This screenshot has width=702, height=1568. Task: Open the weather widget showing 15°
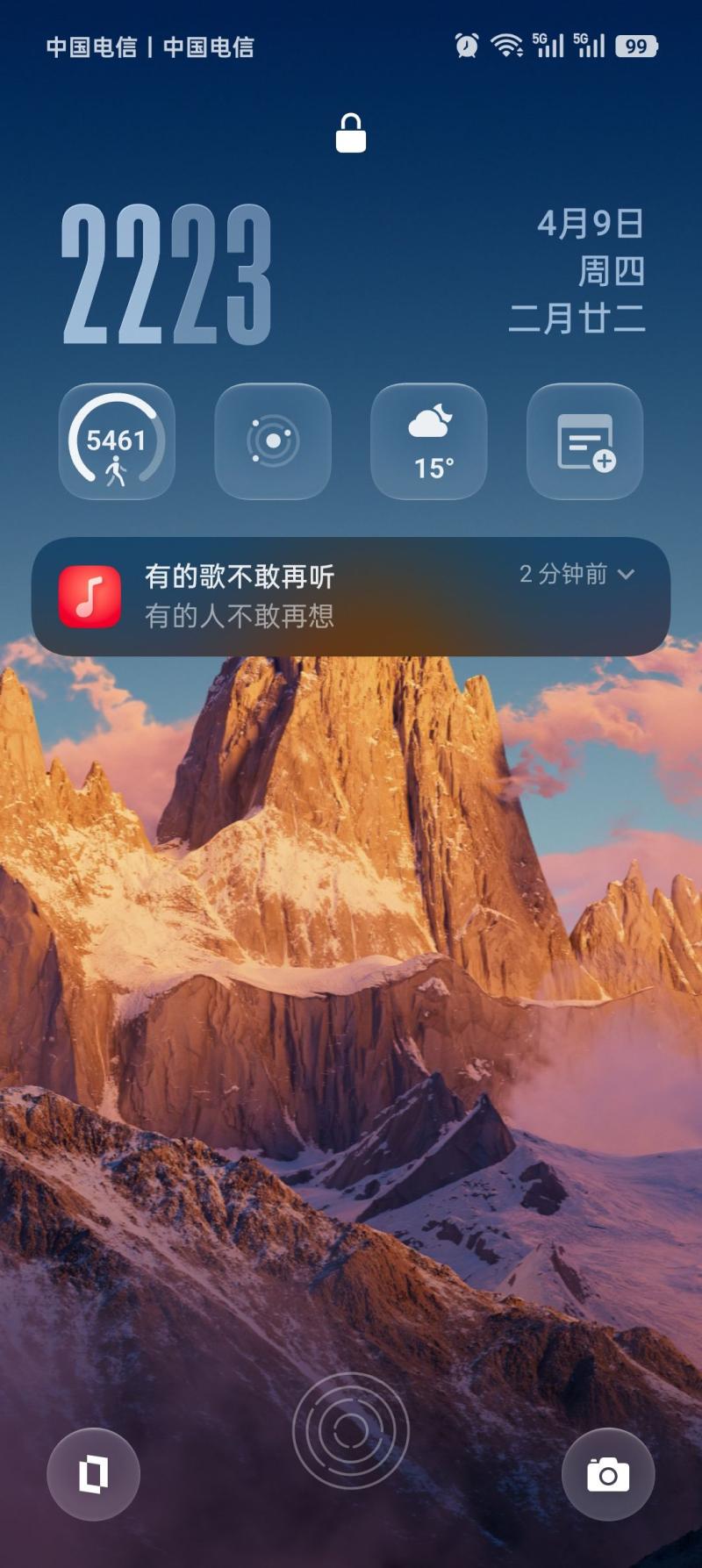click(x=429, y=441)
